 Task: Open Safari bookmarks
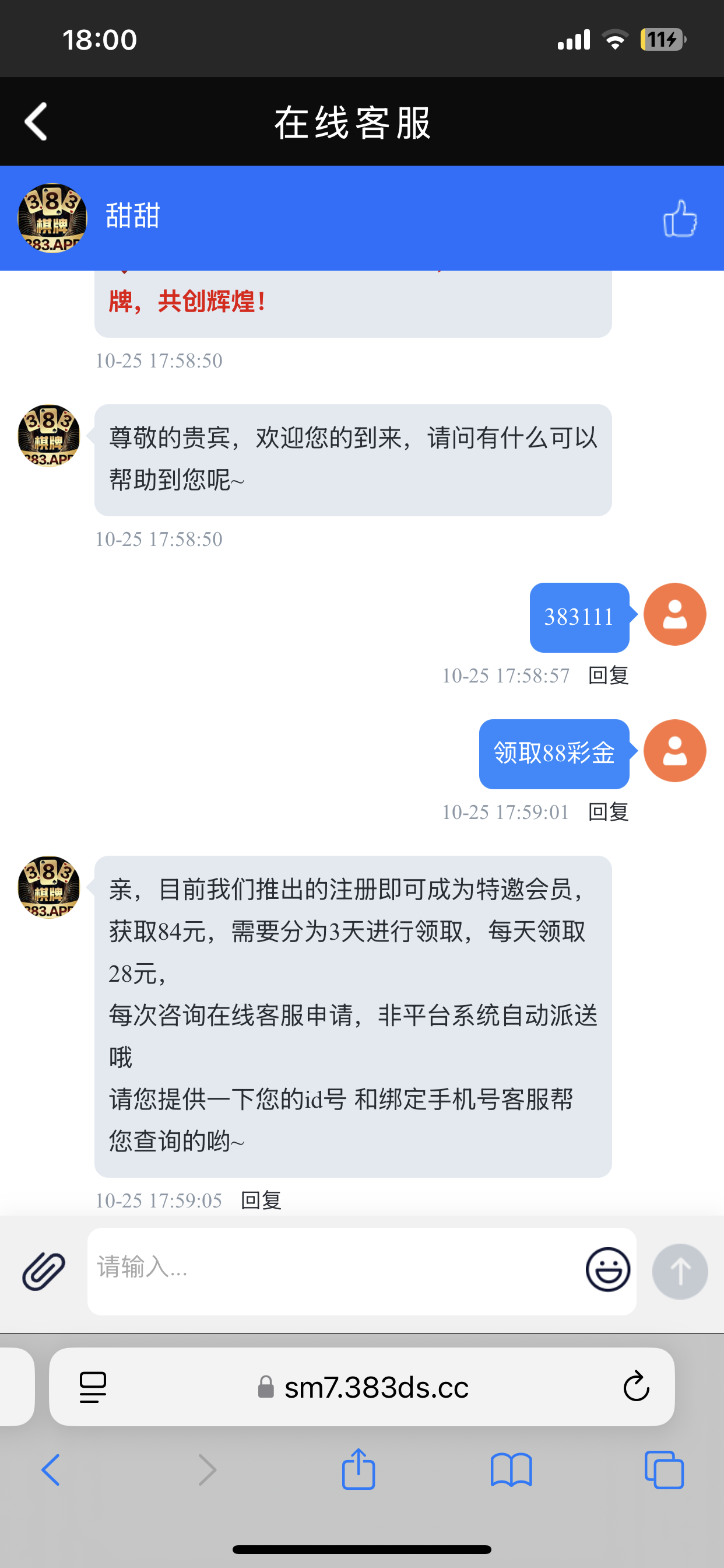(511, 1470)
